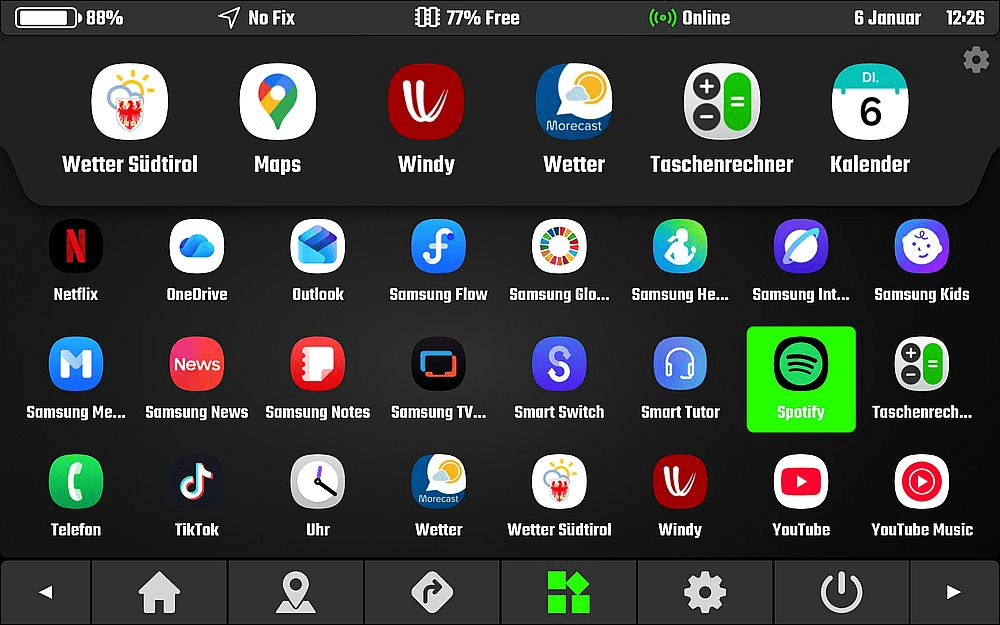The height and width of the screenshot is (625, 1000).
Task: Open OneDrive
Action: click(x=197, y=248)
